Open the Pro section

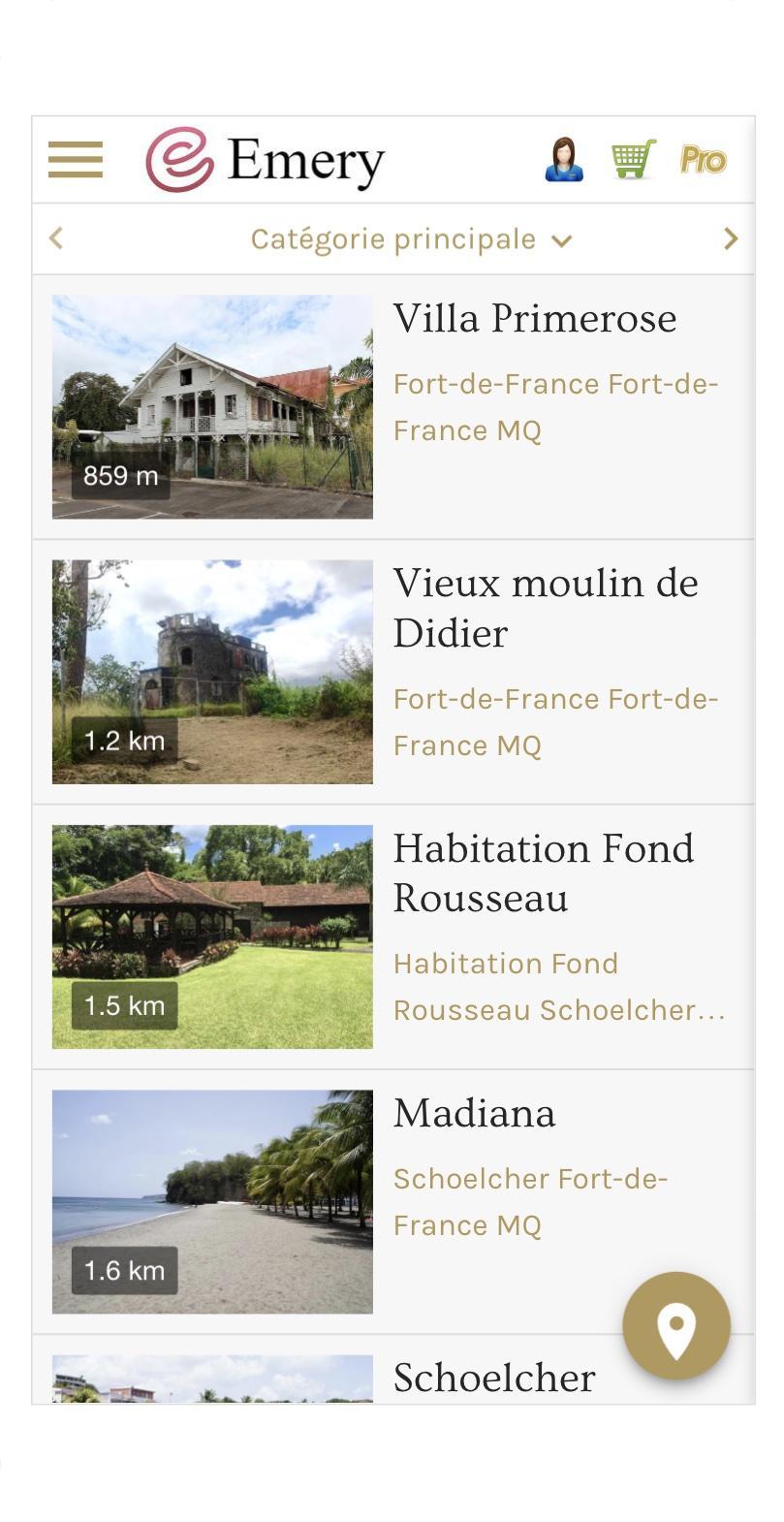pos(703,160)
